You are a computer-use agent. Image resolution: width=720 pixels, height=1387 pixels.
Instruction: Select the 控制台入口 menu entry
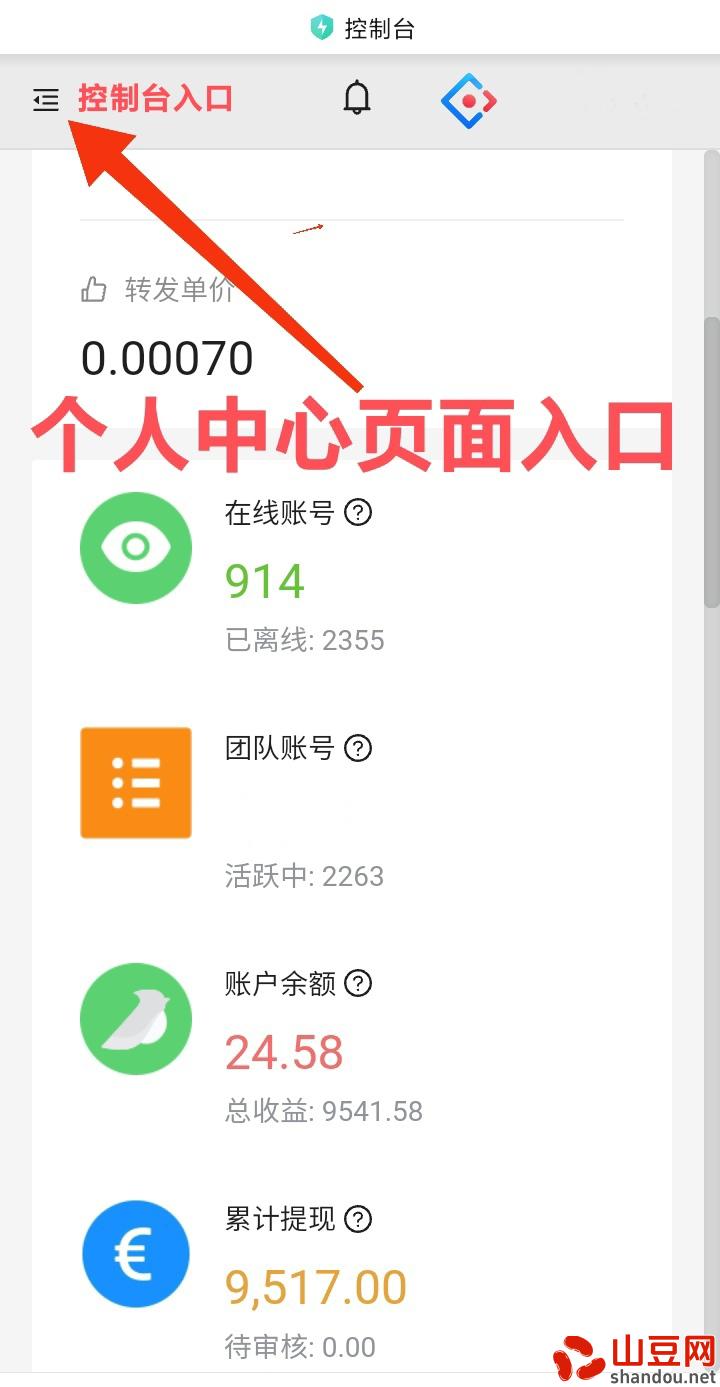tap(155, 99)
